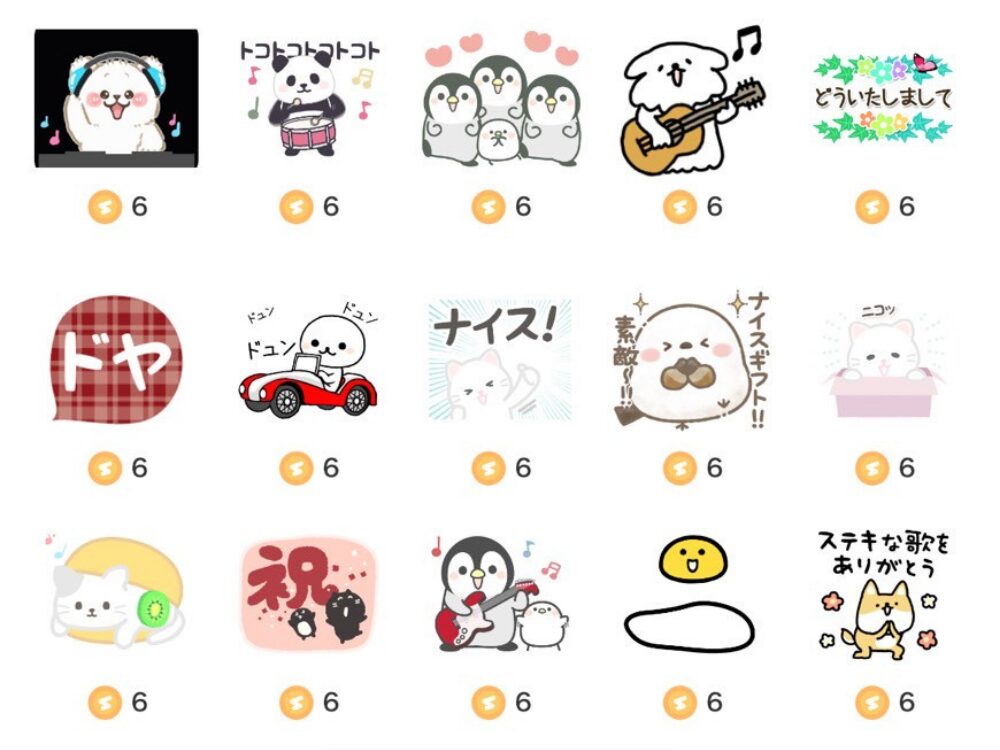Choose the panda playing drum sticker

(308, 98)
